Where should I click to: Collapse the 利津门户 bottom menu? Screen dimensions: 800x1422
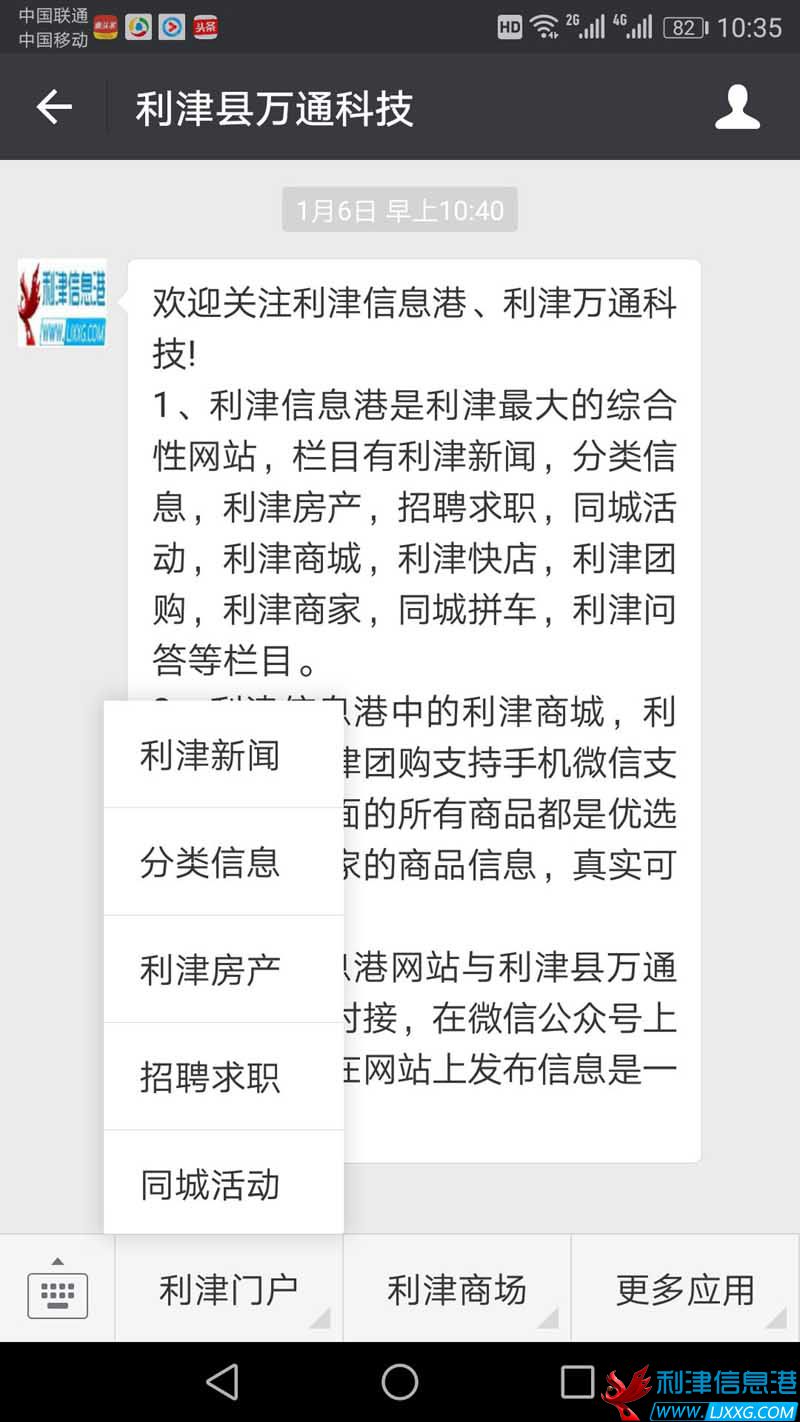point(228,1290)
